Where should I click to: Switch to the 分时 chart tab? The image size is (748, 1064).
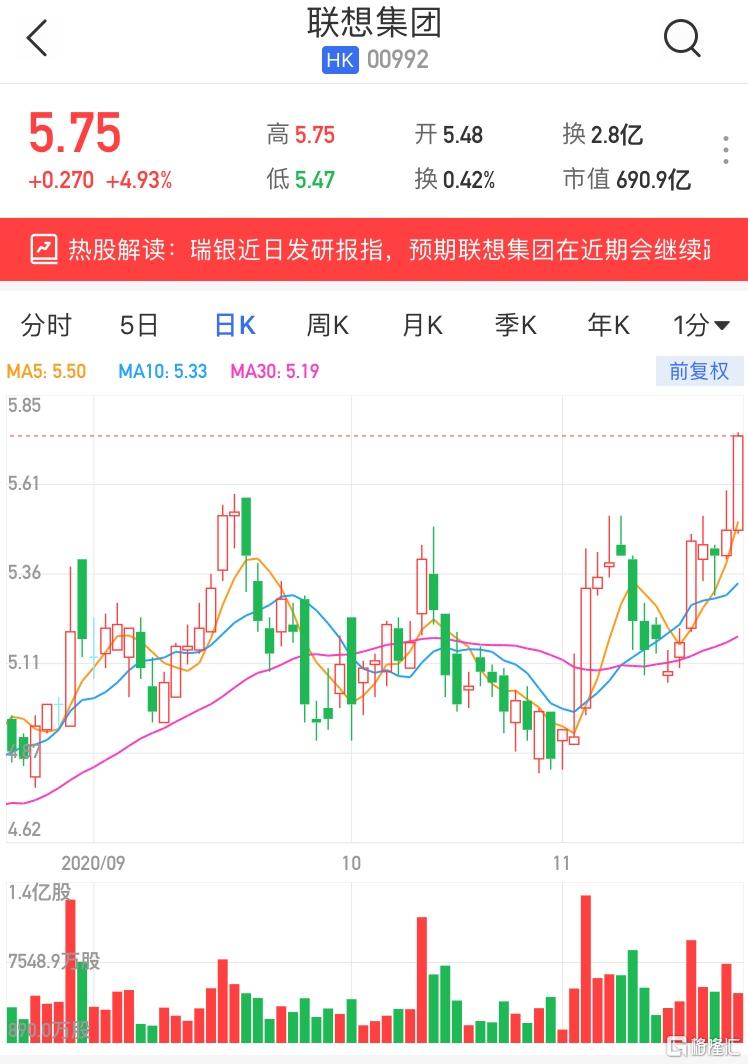(x=46, y=325)
